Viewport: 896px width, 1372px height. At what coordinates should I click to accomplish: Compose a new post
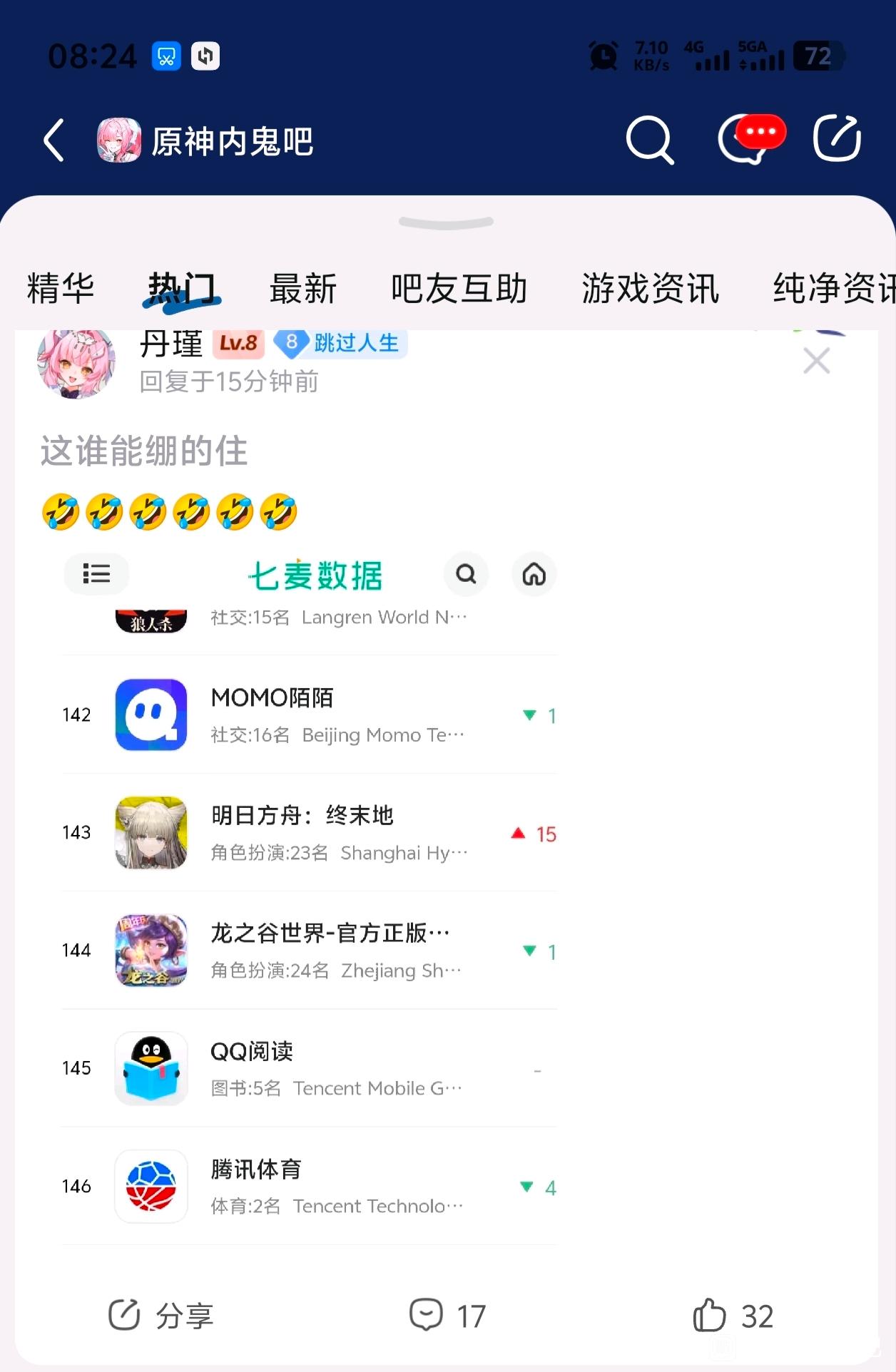pyautogui.click(x=838, y=138)
